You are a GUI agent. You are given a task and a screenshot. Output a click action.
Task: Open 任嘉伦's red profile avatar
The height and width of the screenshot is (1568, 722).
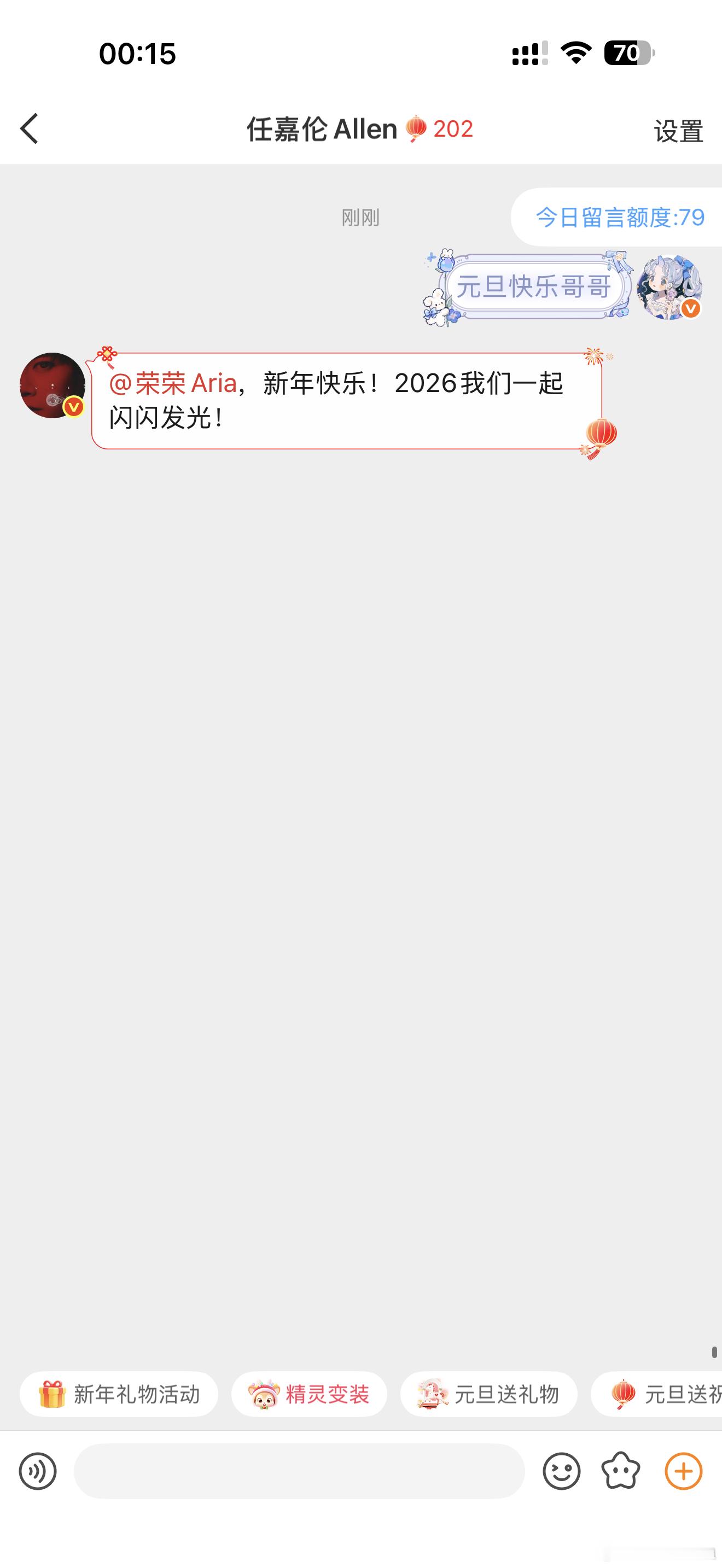[x=53, y=385]
